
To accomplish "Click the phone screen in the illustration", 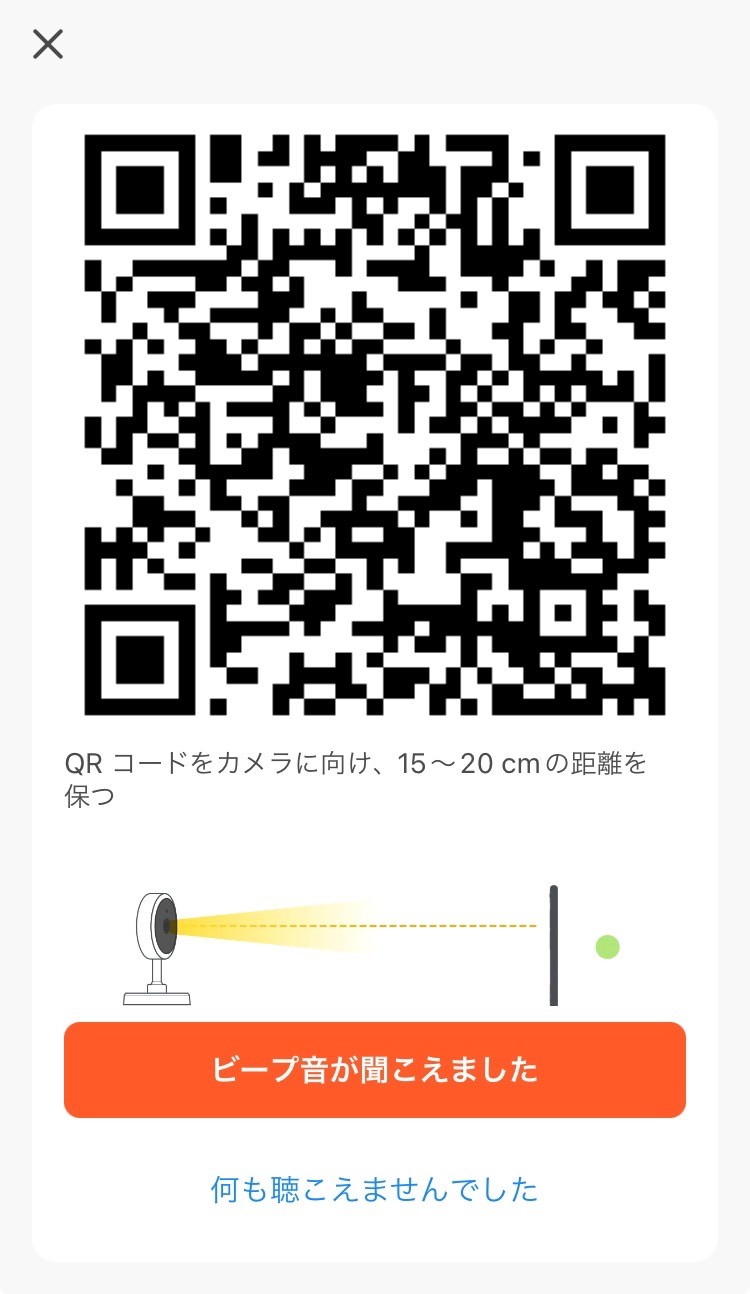I will coord(555,945).
